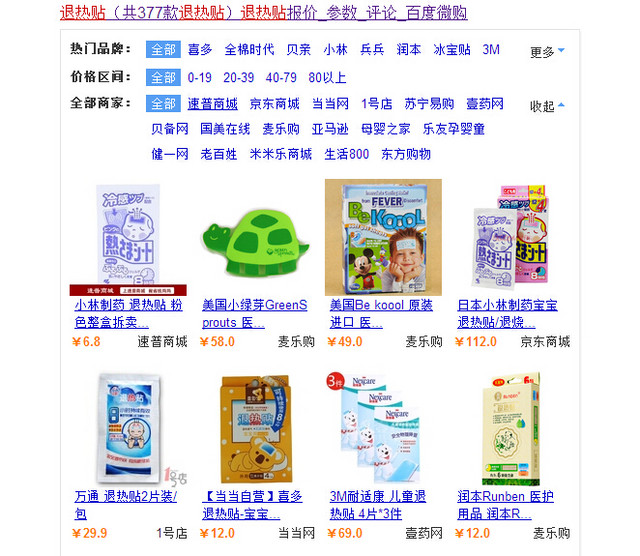Select price range 20-39

coord(238,77)
